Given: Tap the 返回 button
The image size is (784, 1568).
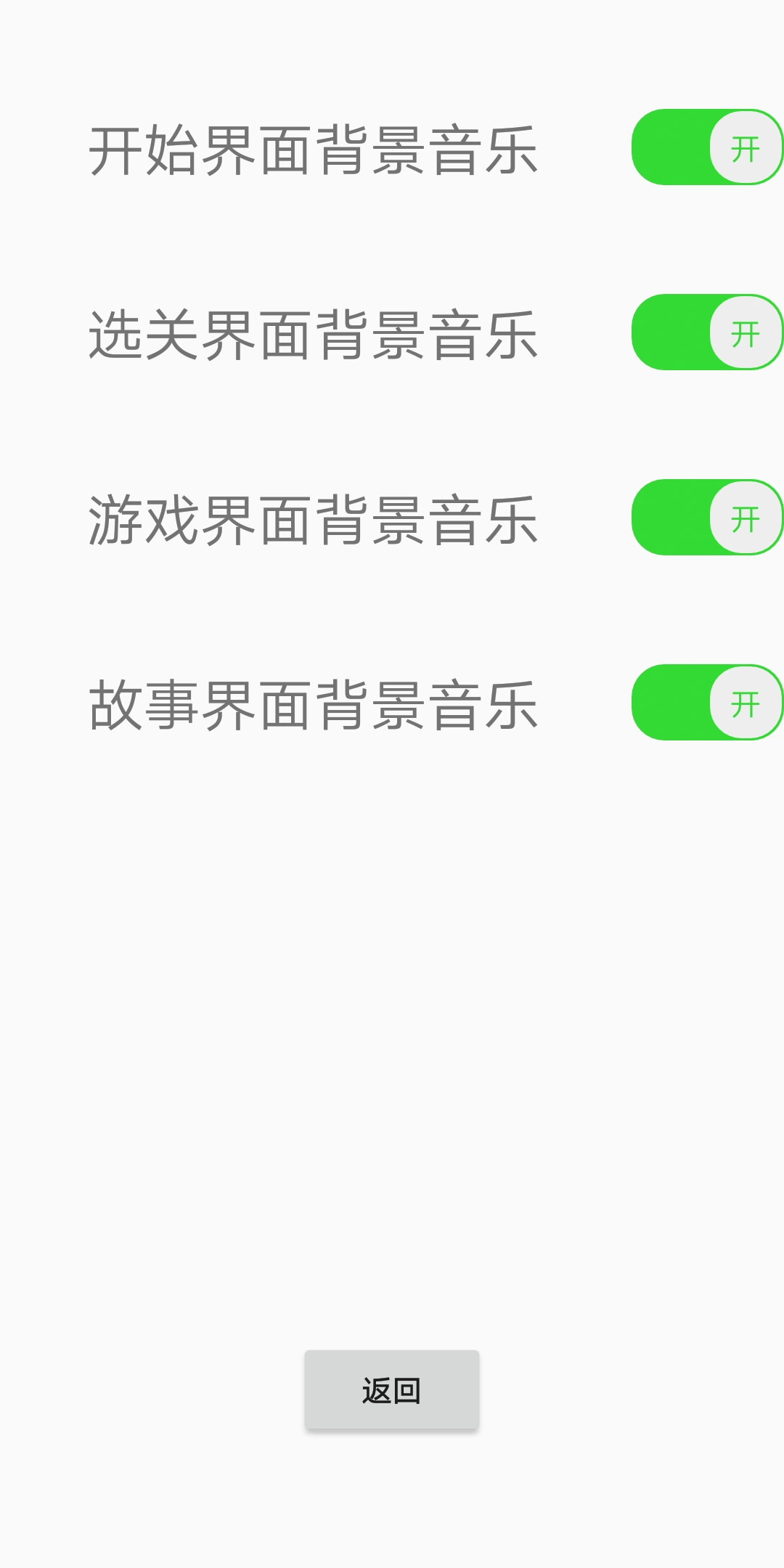Looking at the screenshot, I should pyautogui.click(x=392, y=1390).
